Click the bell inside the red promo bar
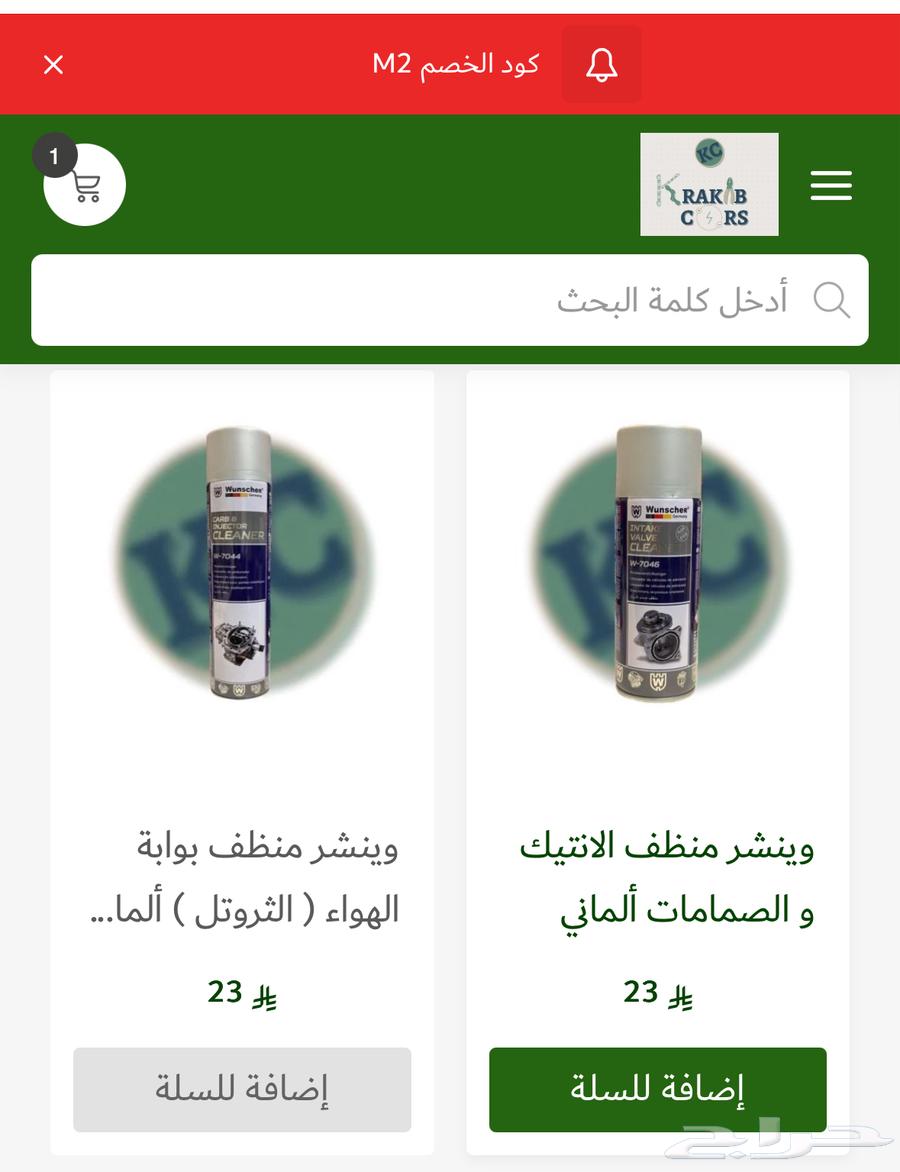 click(x=601, y=63)
